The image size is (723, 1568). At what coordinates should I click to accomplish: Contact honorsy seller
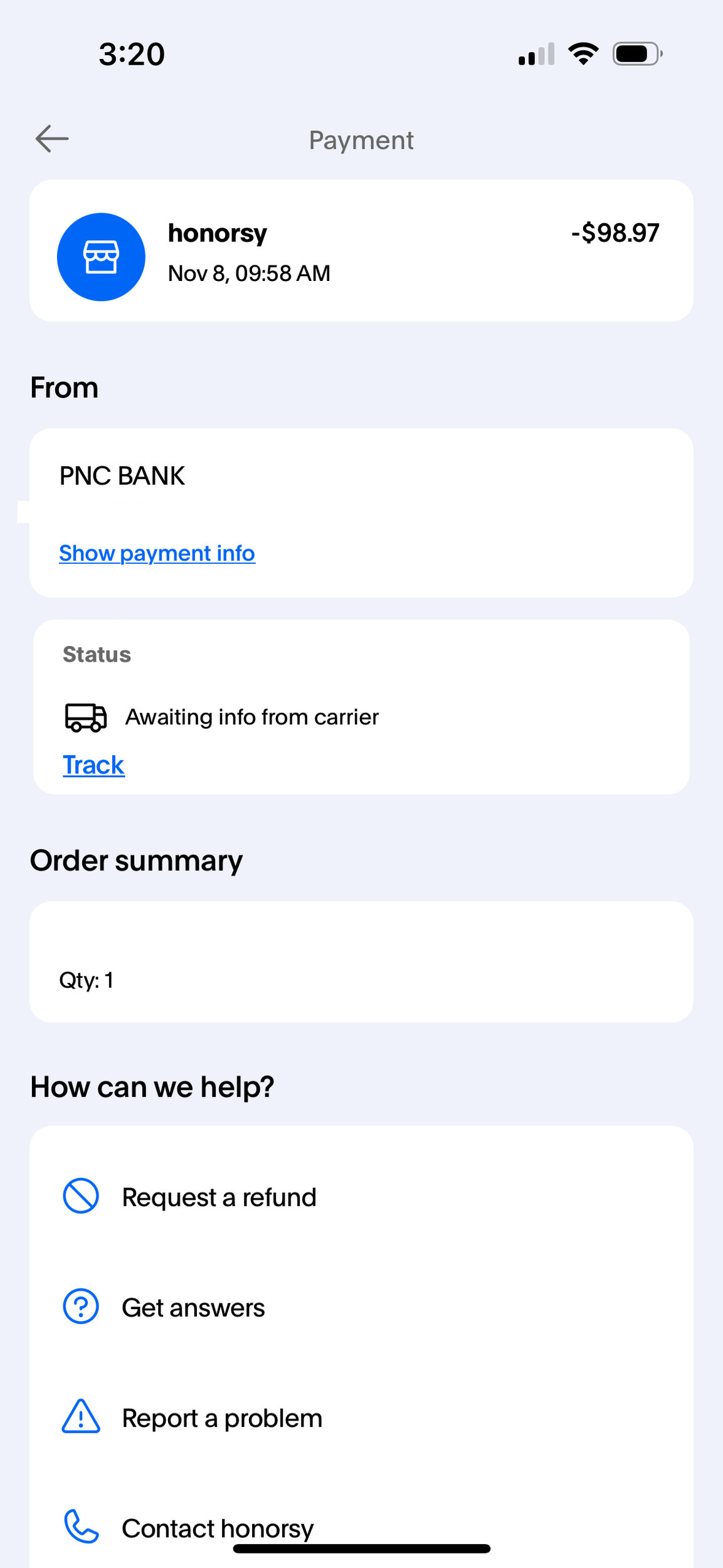217,1528
